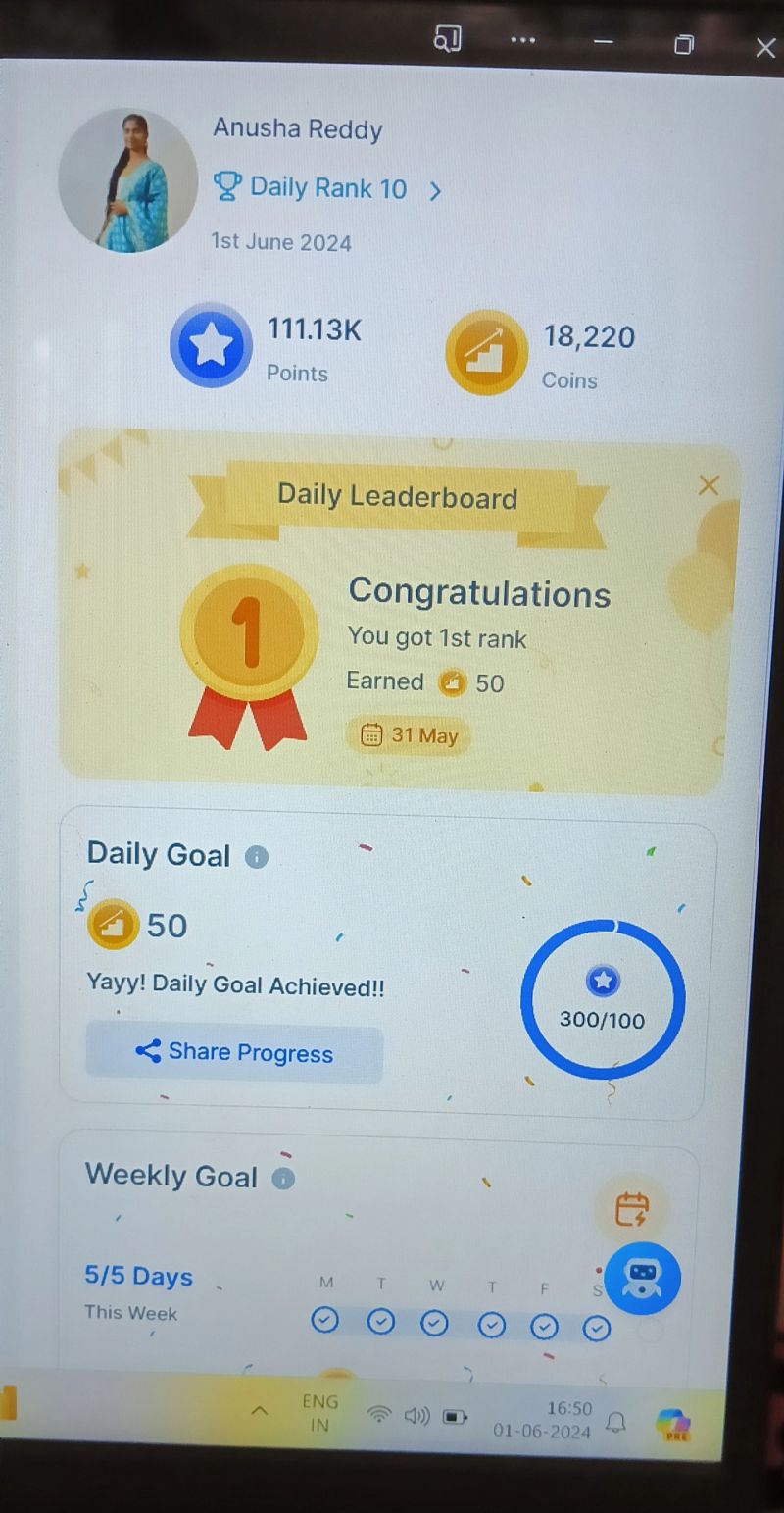This screenshot has width=784, height=1513.
Task: Open the chatbot assistant button
Action: coord(642,1279)
